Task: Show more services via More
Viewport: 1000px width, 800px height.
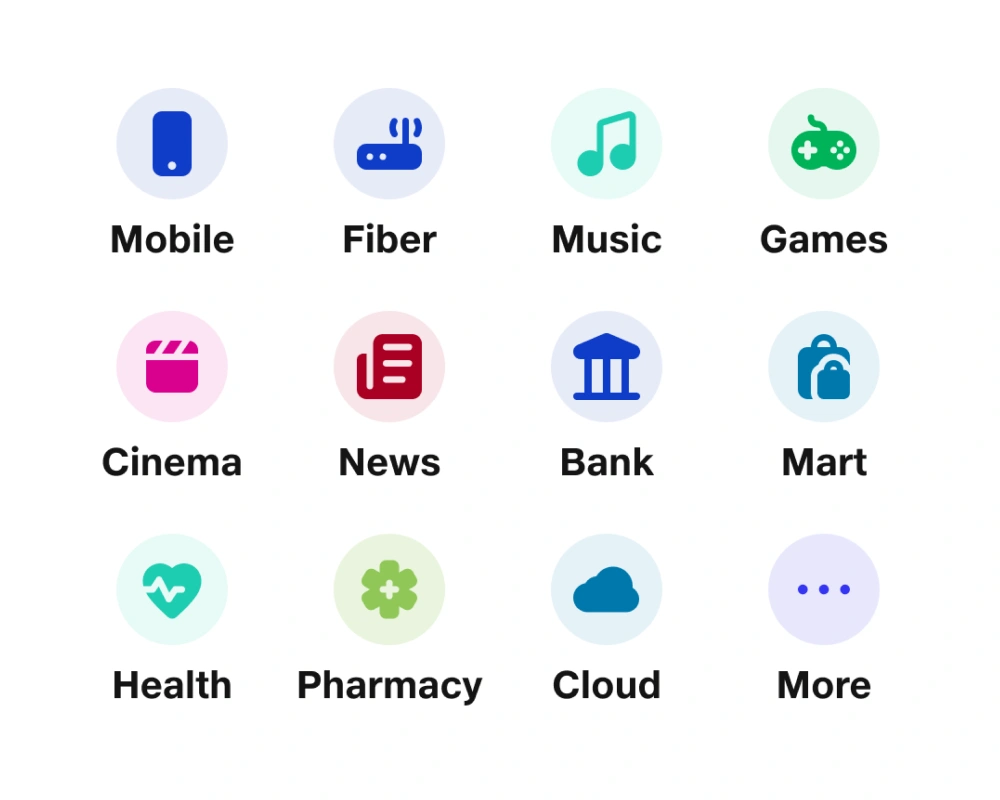Action: click(823, 589)
